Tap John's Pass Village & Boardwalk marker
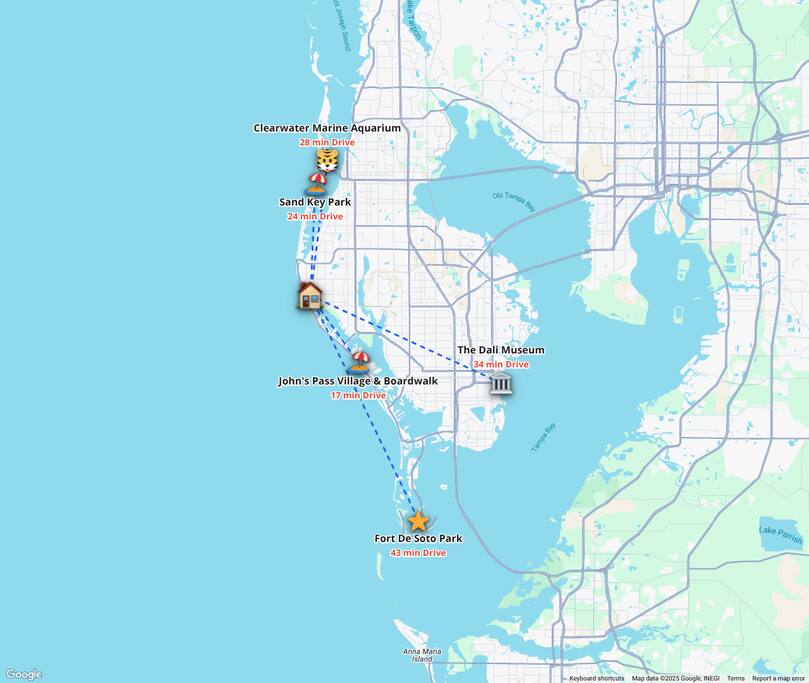The width and height of the screenshot is (809, 683). (x=359, y=361)
